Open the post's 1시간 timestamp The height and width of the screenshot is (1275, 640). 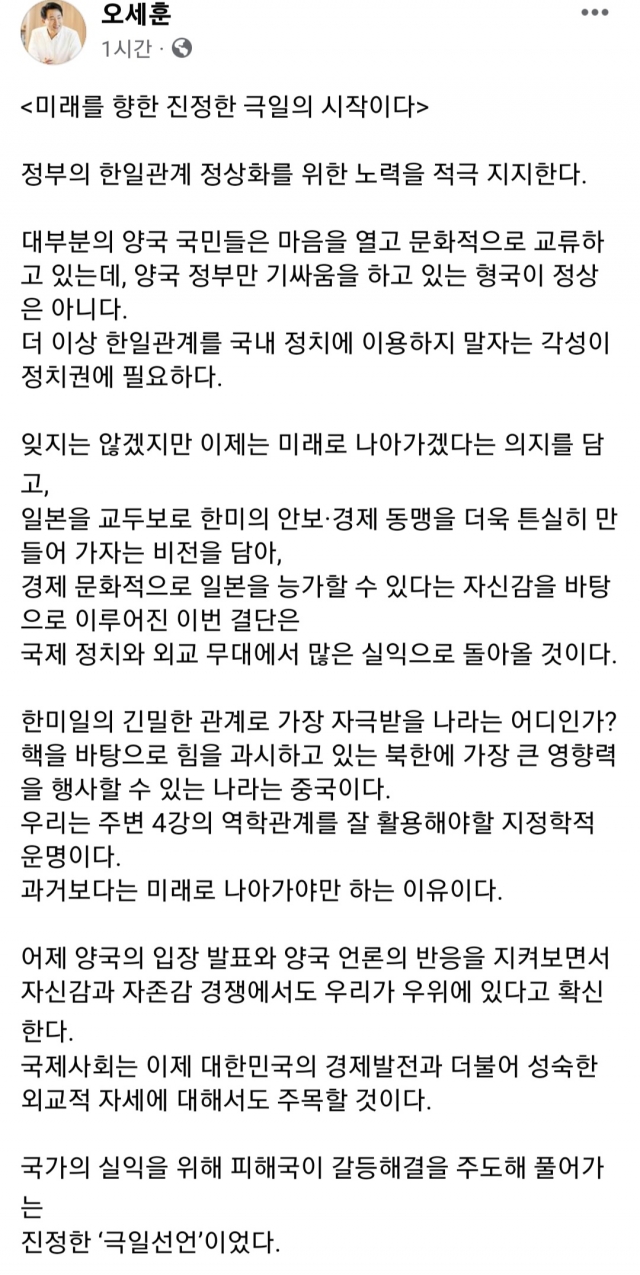pos(125,48)
